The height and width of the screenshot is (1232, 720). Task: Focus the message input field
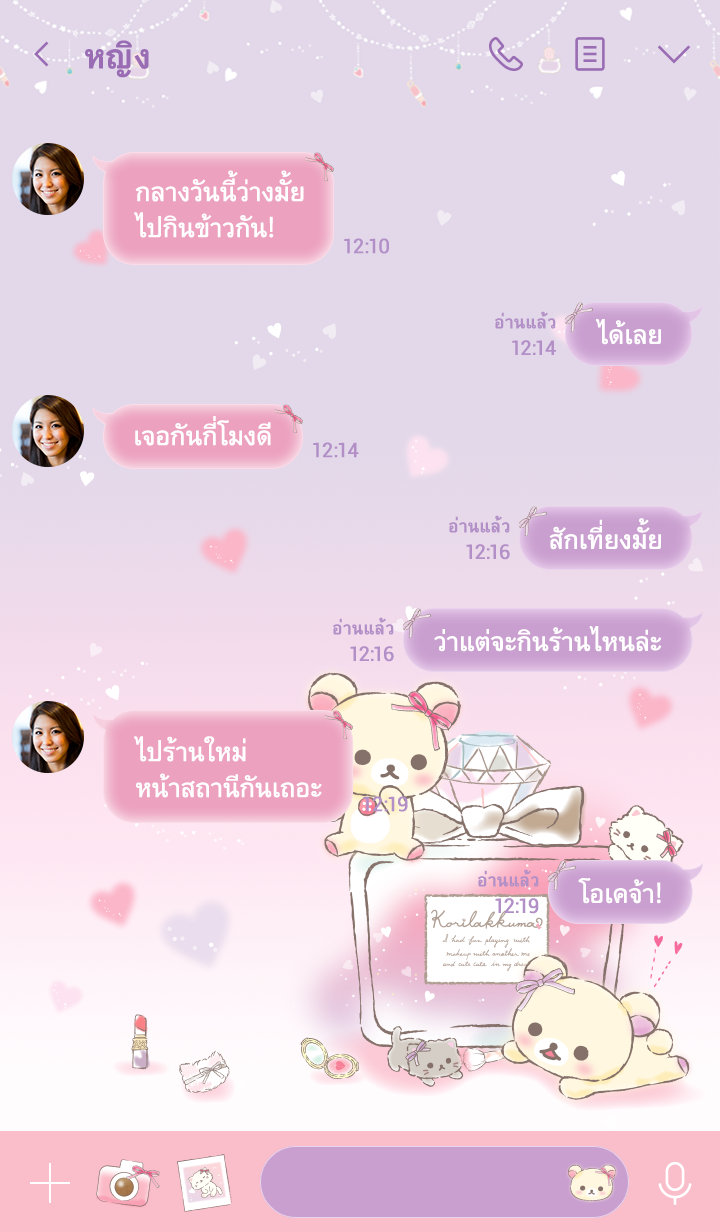click(410, 1182)
